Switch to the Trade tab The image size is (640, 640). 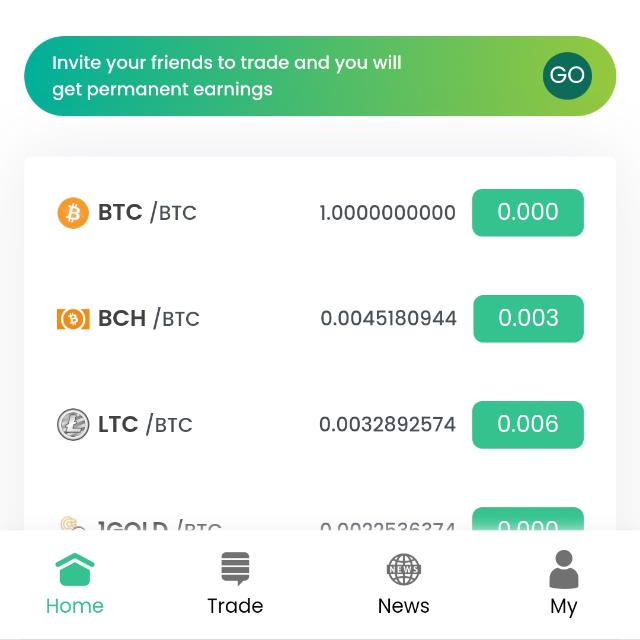[x=235, y=584]
